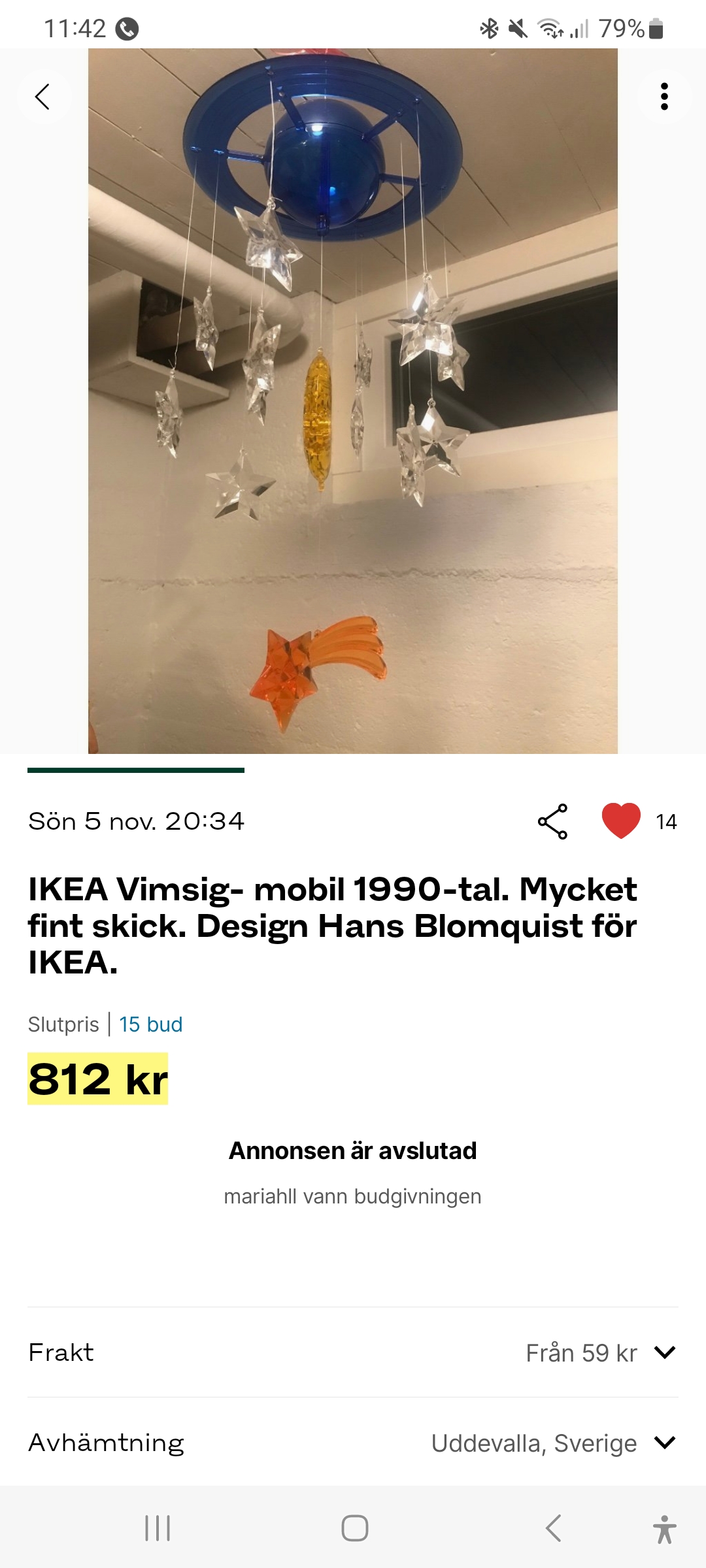The height and width of the screenshot is (1568, 706).
Task: Open recent apps from navigation bar
Action: 158,1528
